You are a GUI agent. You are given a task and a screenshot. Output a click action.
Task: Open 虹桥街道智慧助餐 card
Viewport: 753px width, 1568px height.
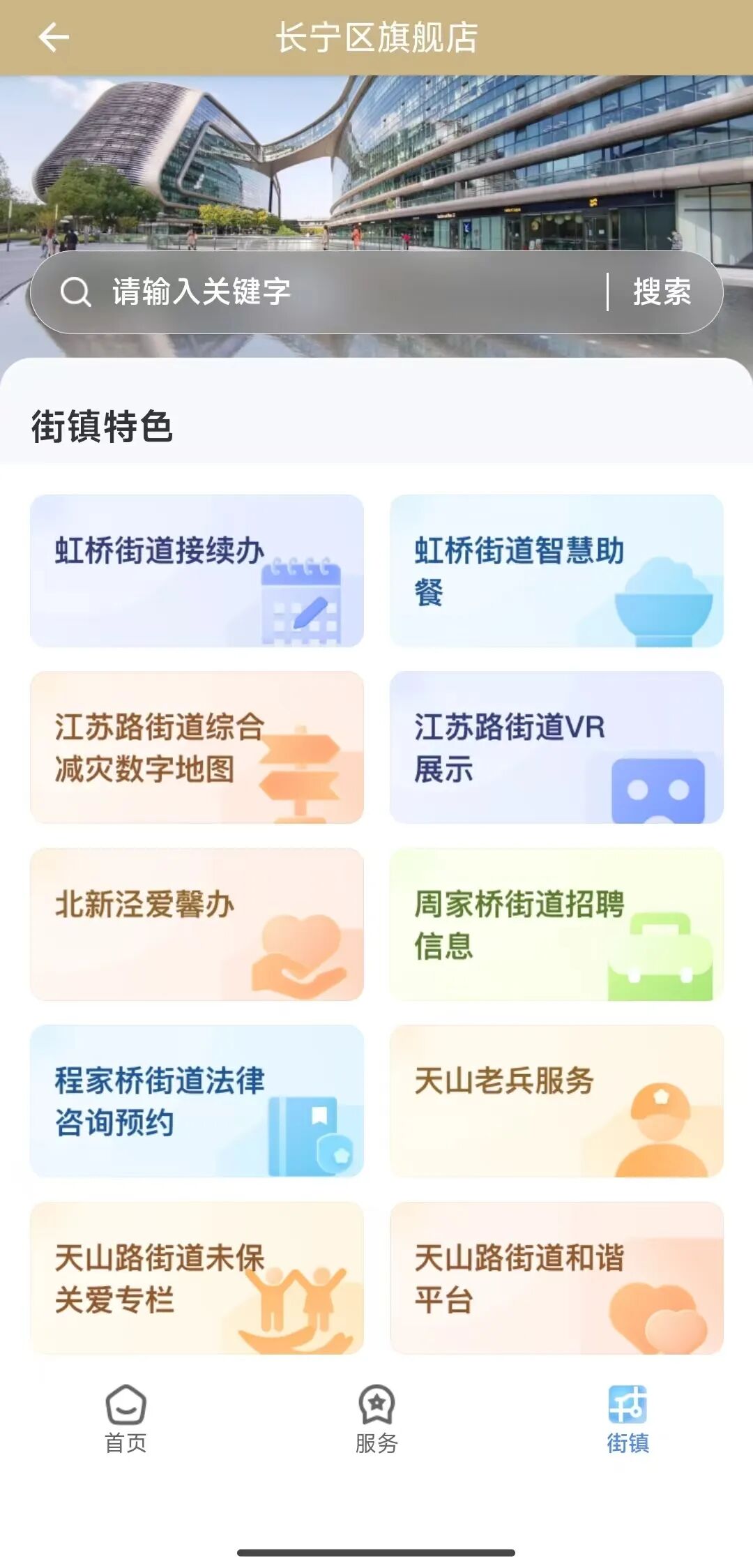[x=556, y=571]
